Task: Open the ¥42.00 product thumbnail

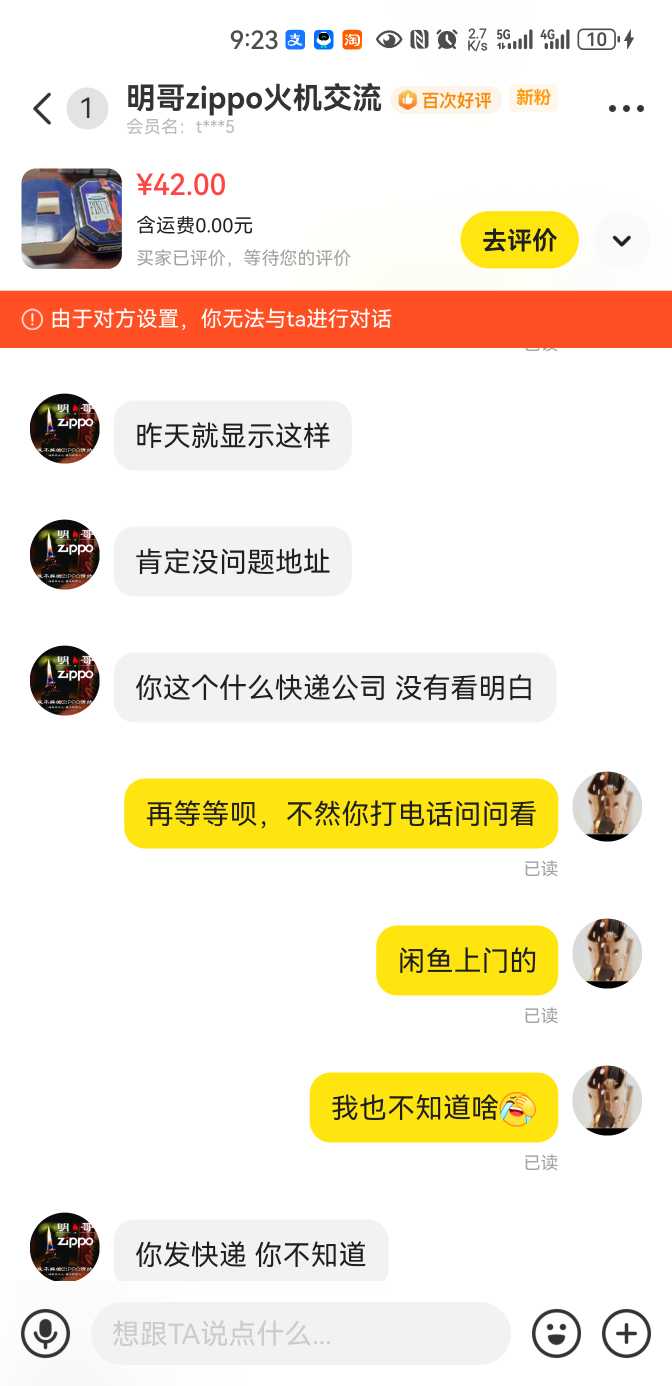Action: click(72, 219)
